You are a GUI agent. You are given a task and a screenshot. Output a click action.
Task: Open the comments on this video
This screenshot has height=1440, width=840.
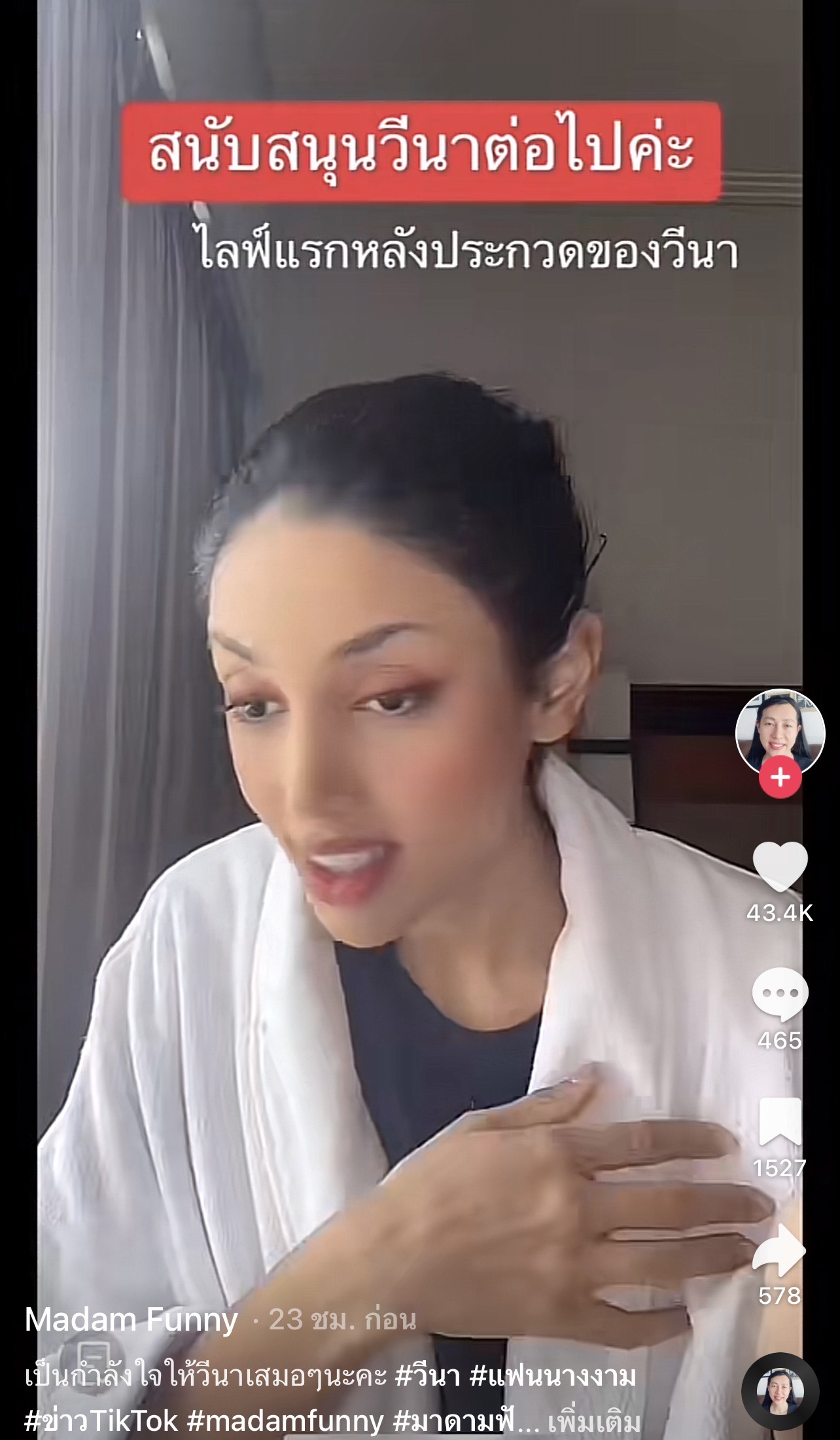point(780,994)
